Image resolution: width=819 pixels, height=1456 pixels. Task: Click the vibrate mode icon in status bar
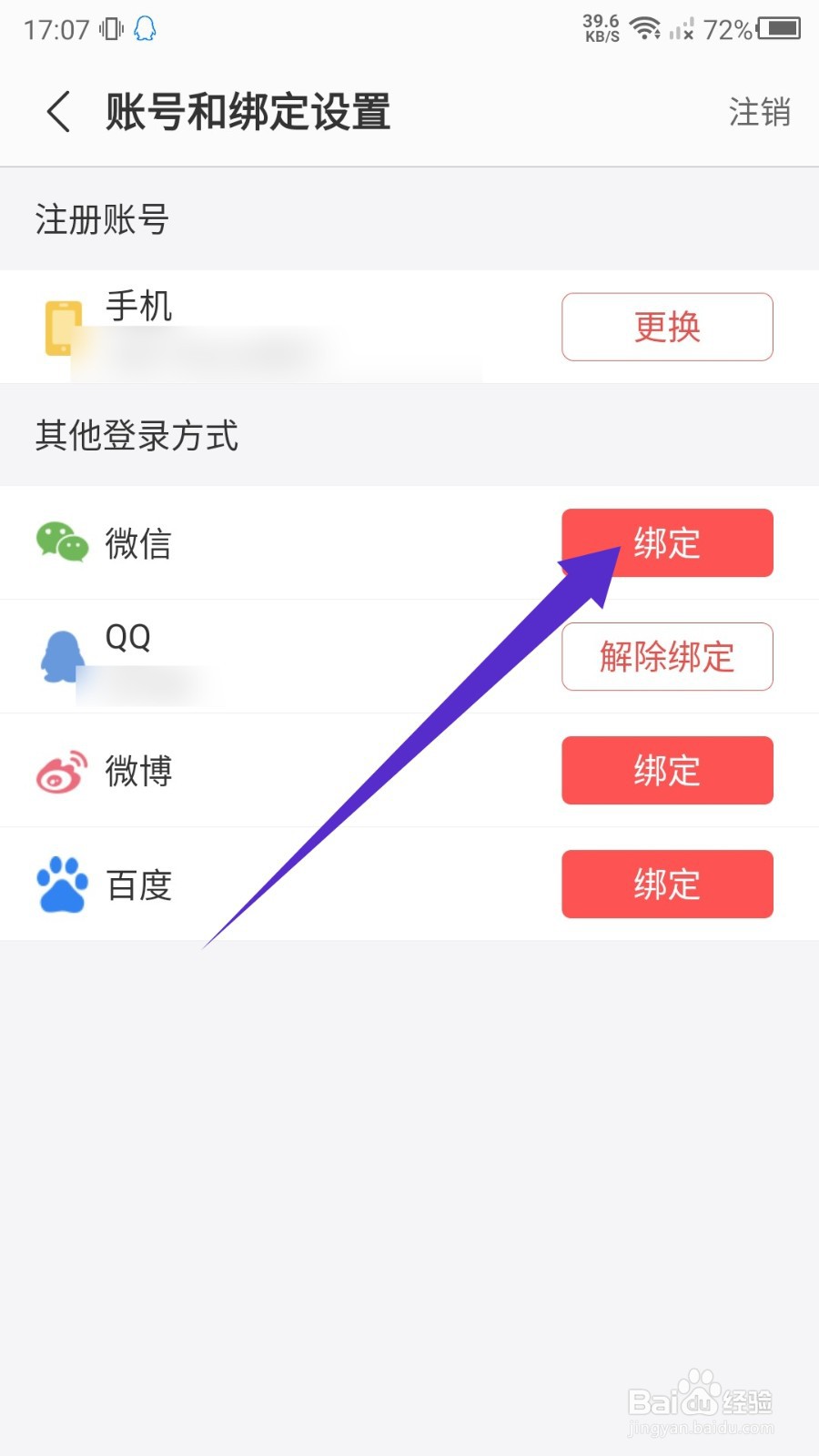pyautogui.click(x=107, y=27)
